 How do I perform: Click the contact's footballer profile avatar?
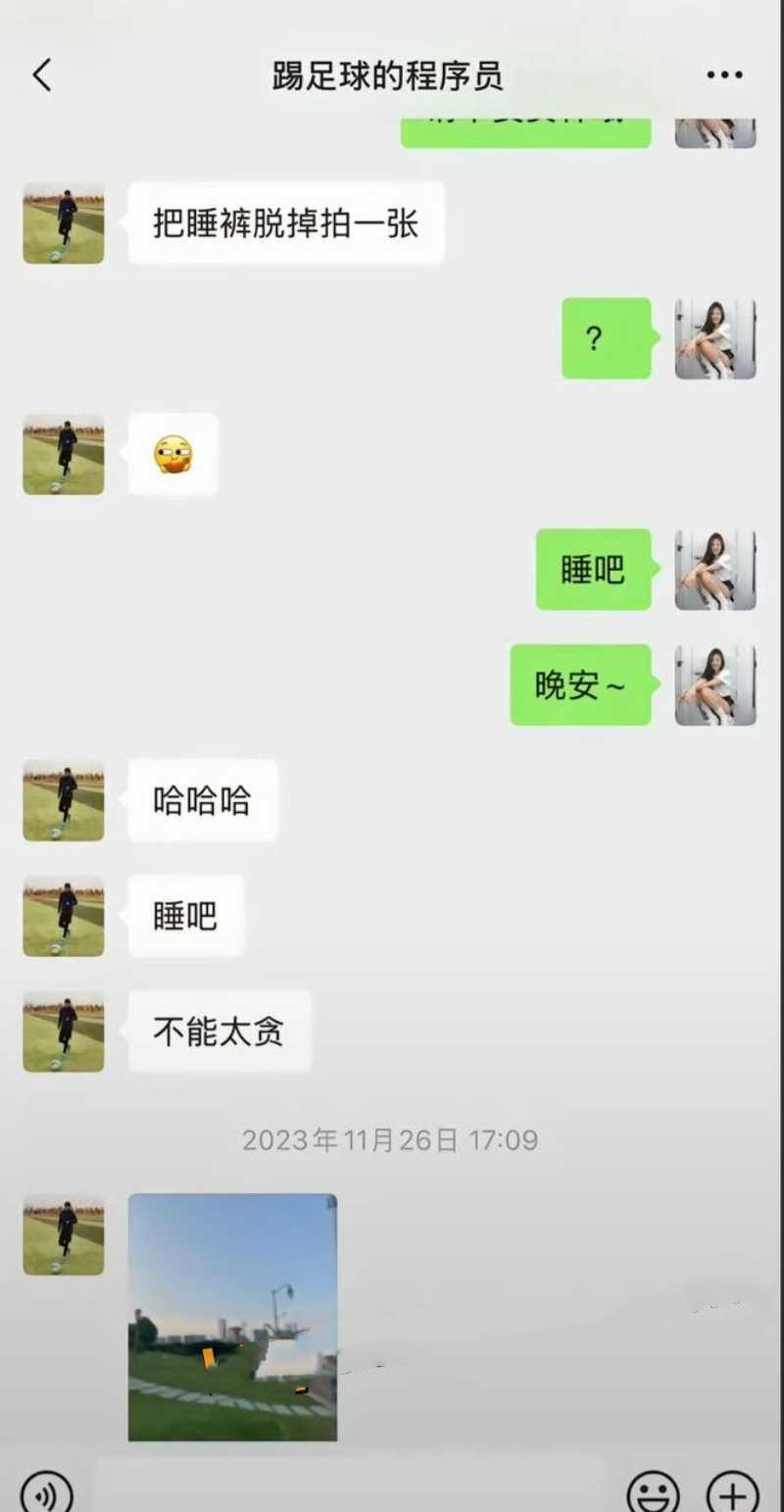[x=63, y=224]
